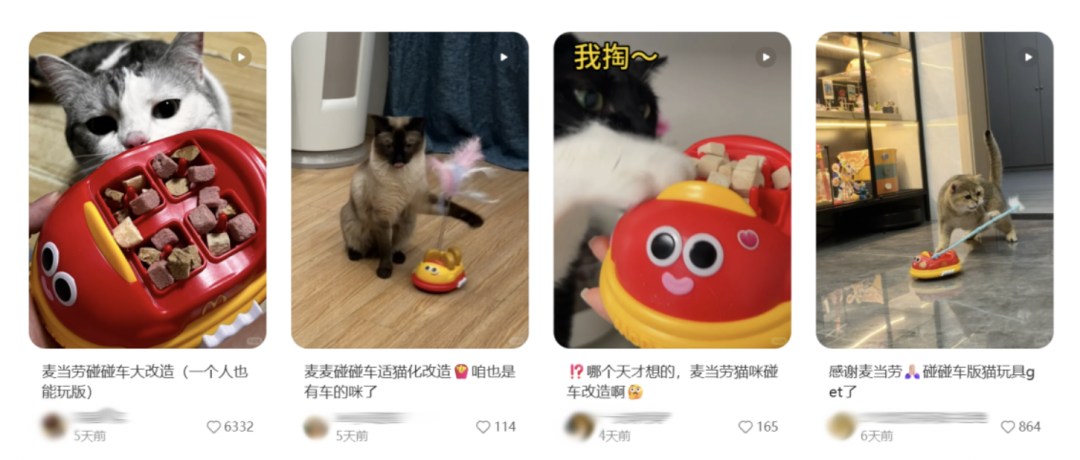1080x460 pixels.
Task: Open author avatar under 哪个天才想的 post
Action: tap(579, 426)
